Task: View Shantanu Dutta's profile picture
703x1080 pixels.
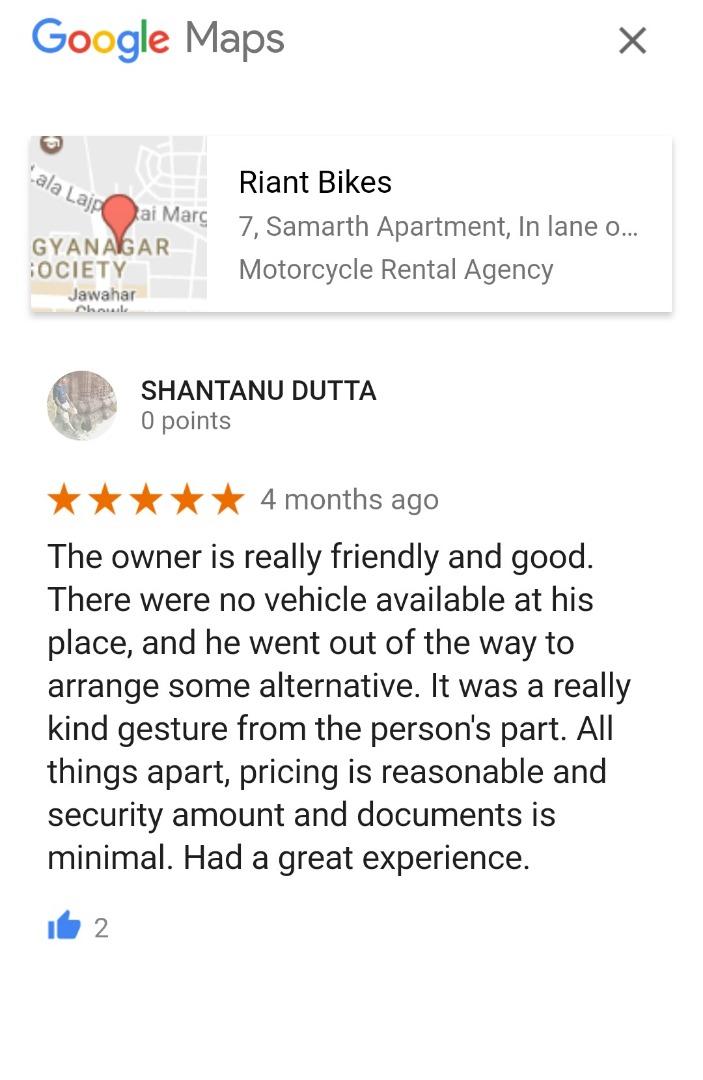Action: 82,406
